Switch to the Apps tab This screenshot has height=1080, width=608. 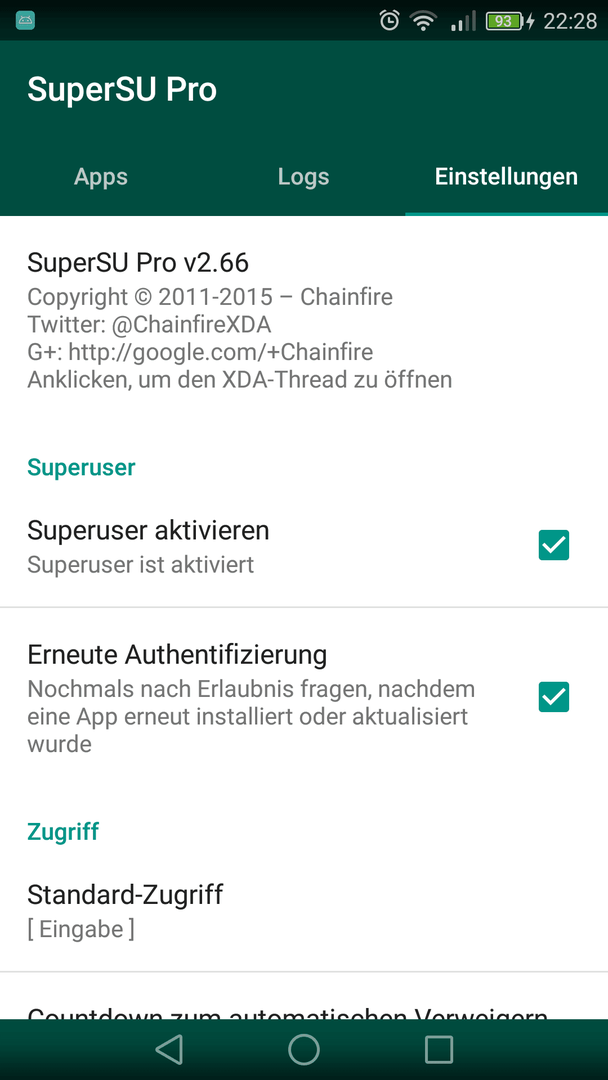click(101, 176)
